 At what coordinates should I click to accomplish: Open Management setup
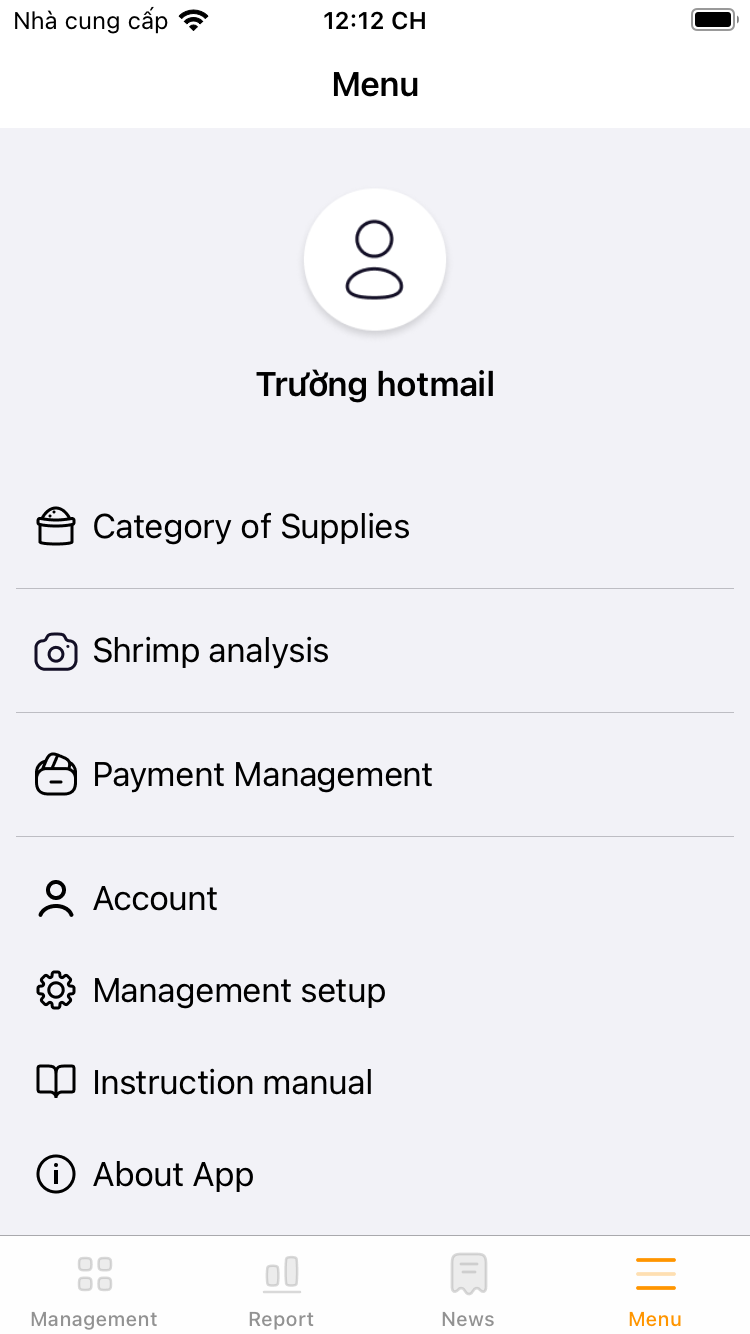[238, 991]
